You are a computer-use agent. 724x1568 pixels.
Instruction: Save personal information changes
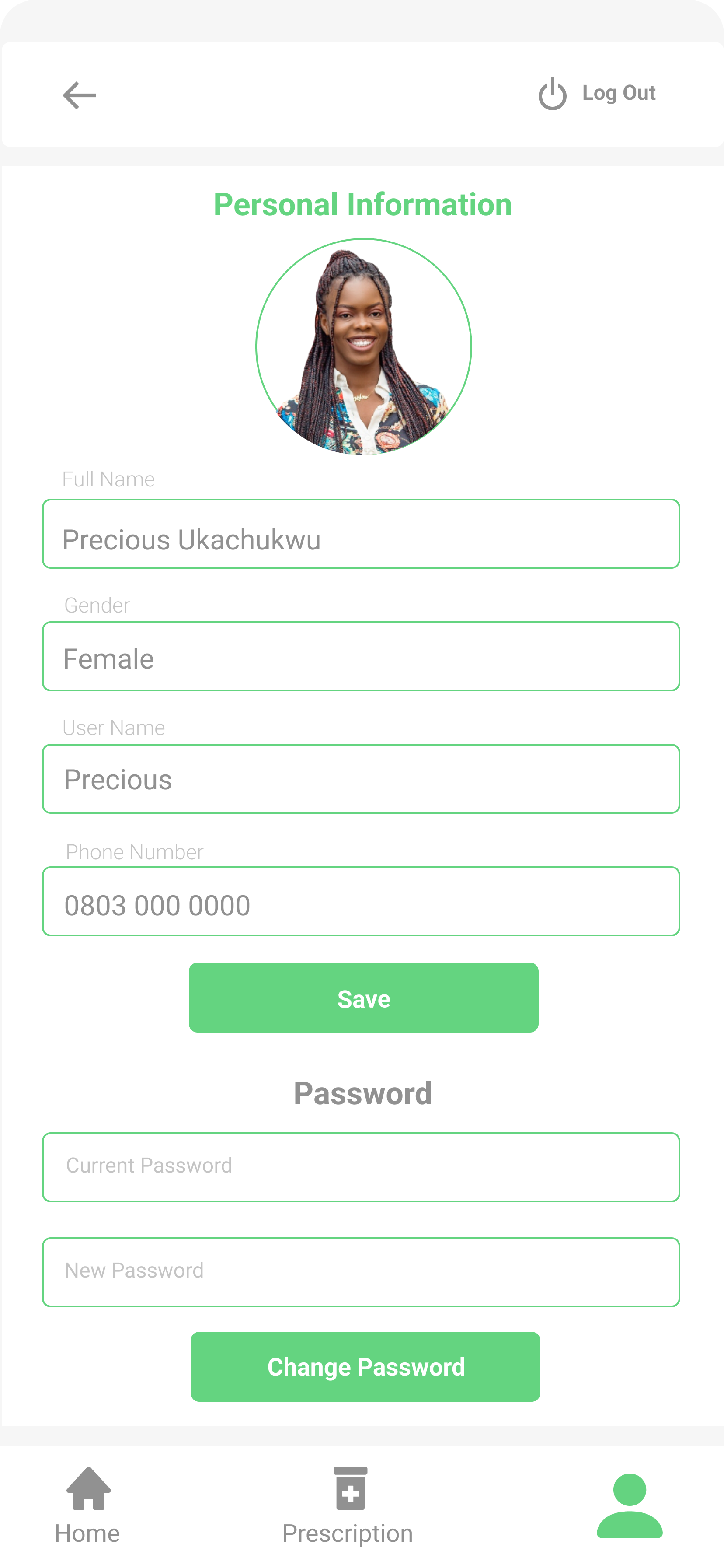(363, 997)
